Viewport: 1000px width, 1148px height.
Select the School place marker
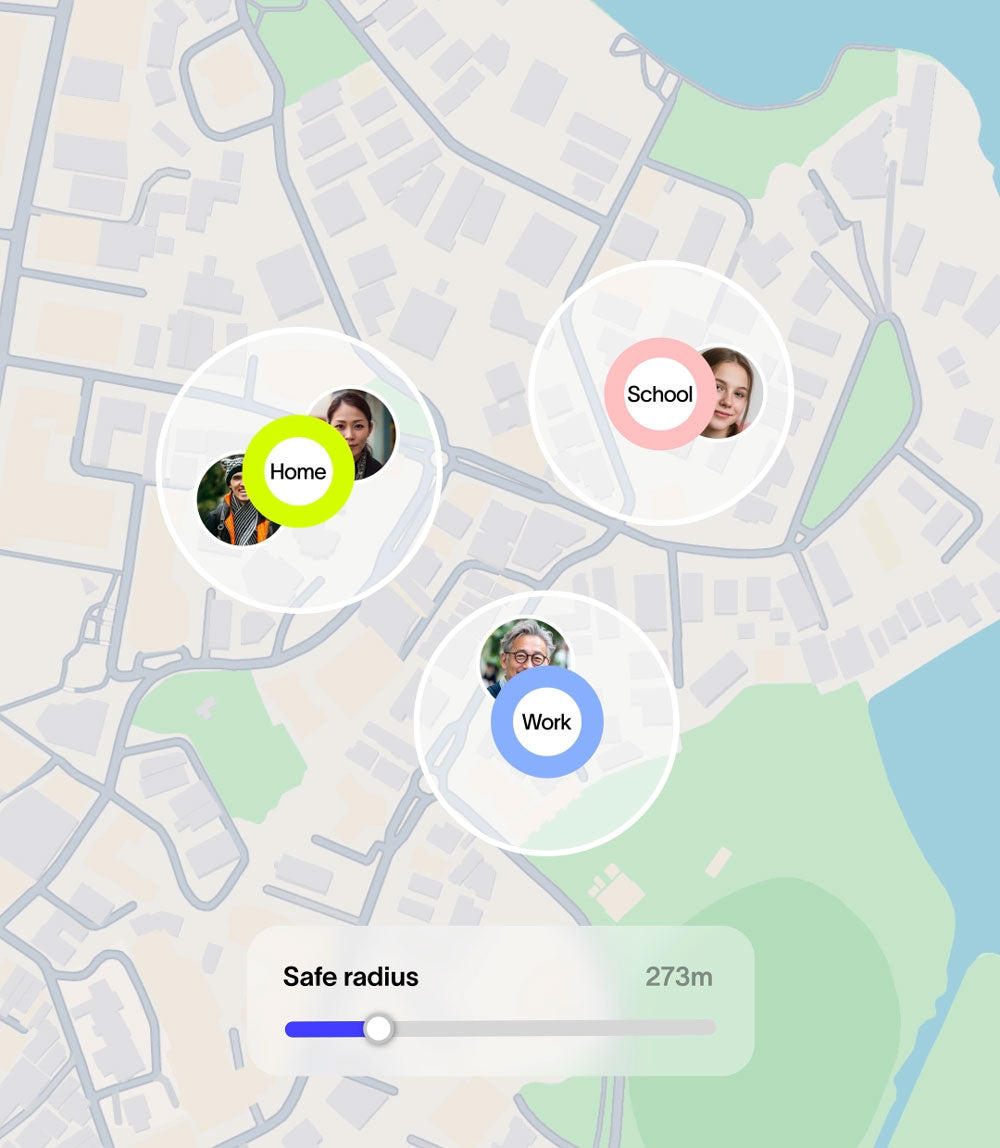point(659,394)
